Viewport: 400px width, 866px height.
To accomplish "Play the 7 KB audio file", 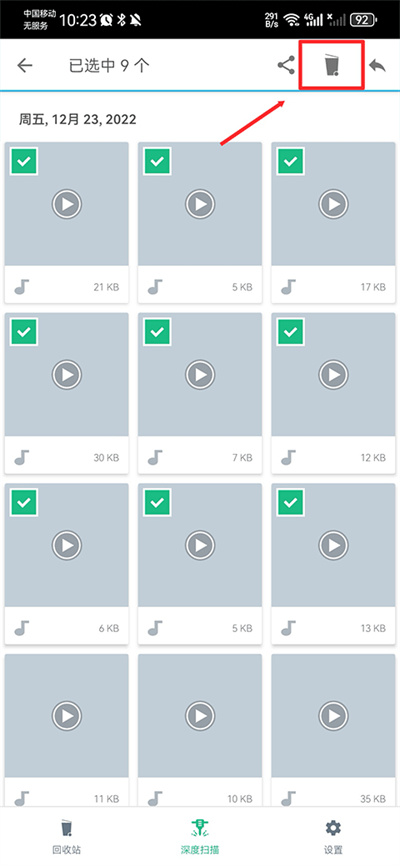I will pos(200,376).
